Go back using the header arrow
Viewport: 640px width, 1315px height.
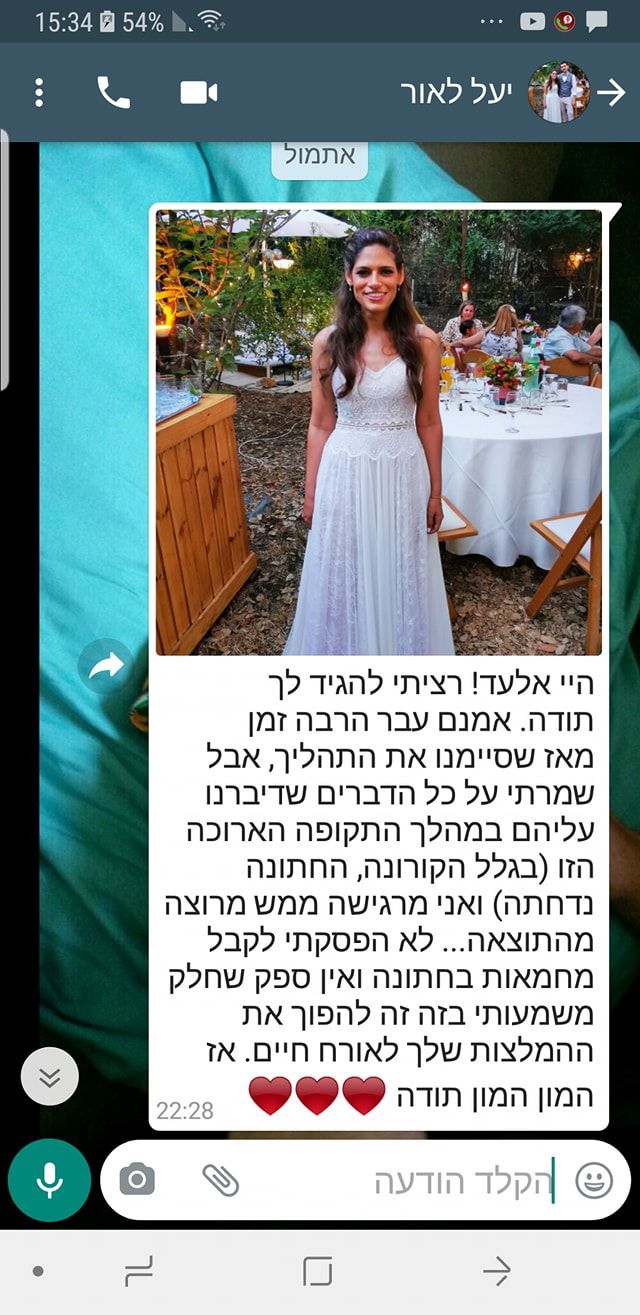(610, 92)
